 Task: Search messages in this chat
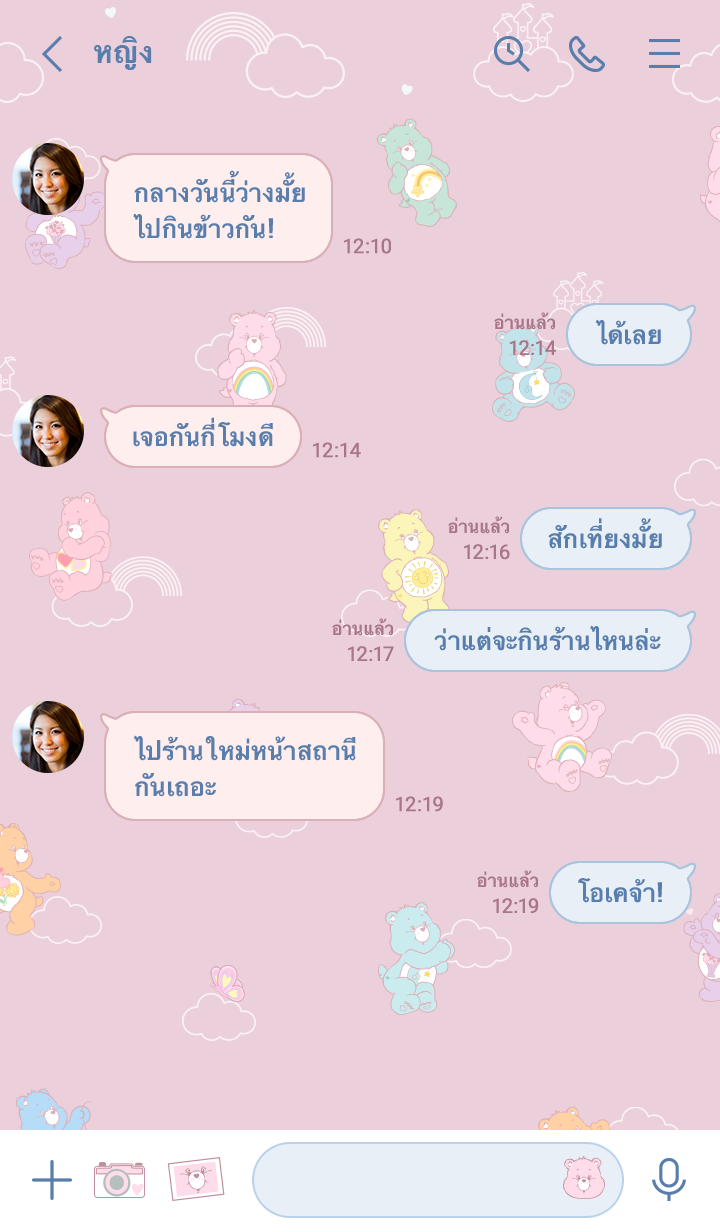pyautogui.click(x=512, y=54)
